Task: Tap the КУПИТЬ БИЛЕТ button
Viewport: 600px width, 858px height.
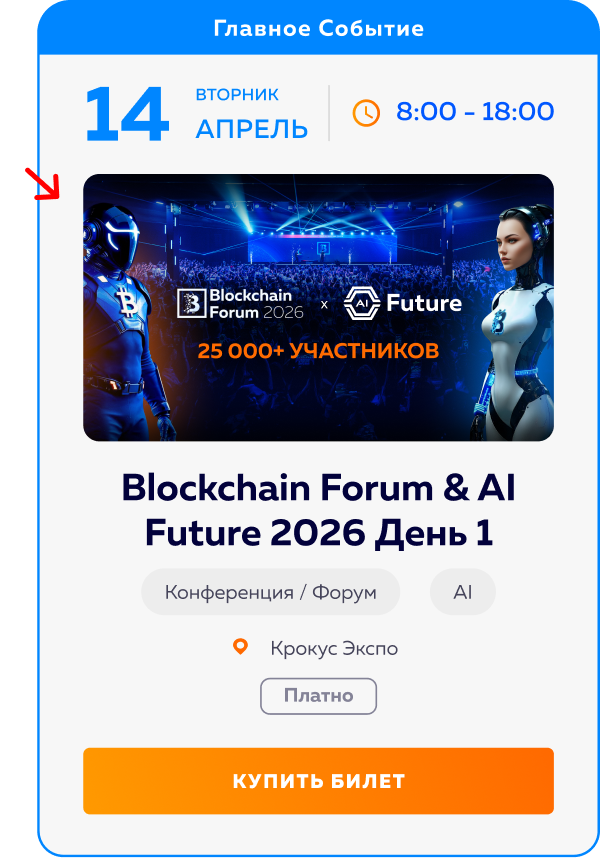Action: (318, 781)
